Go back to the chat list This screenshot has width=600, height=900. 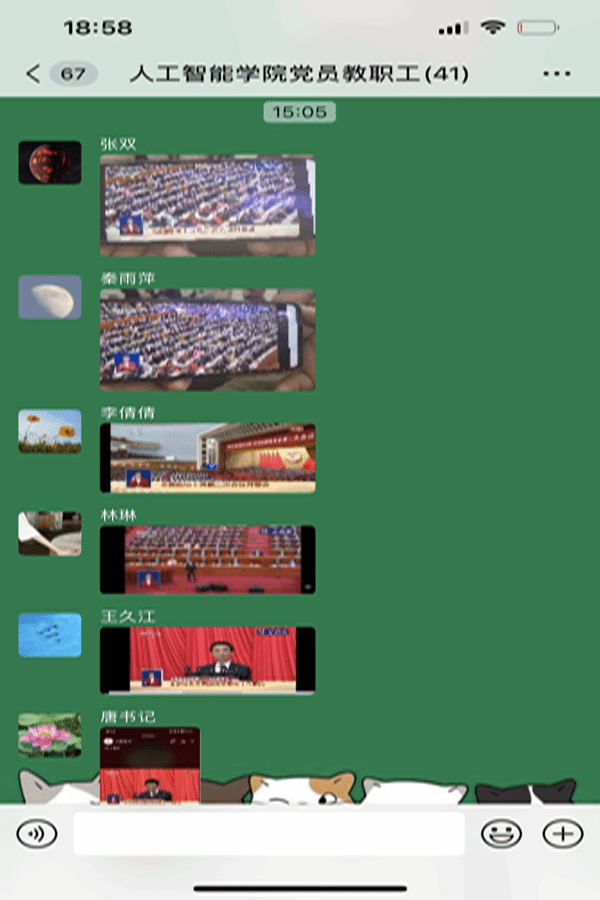pos(34,74)
